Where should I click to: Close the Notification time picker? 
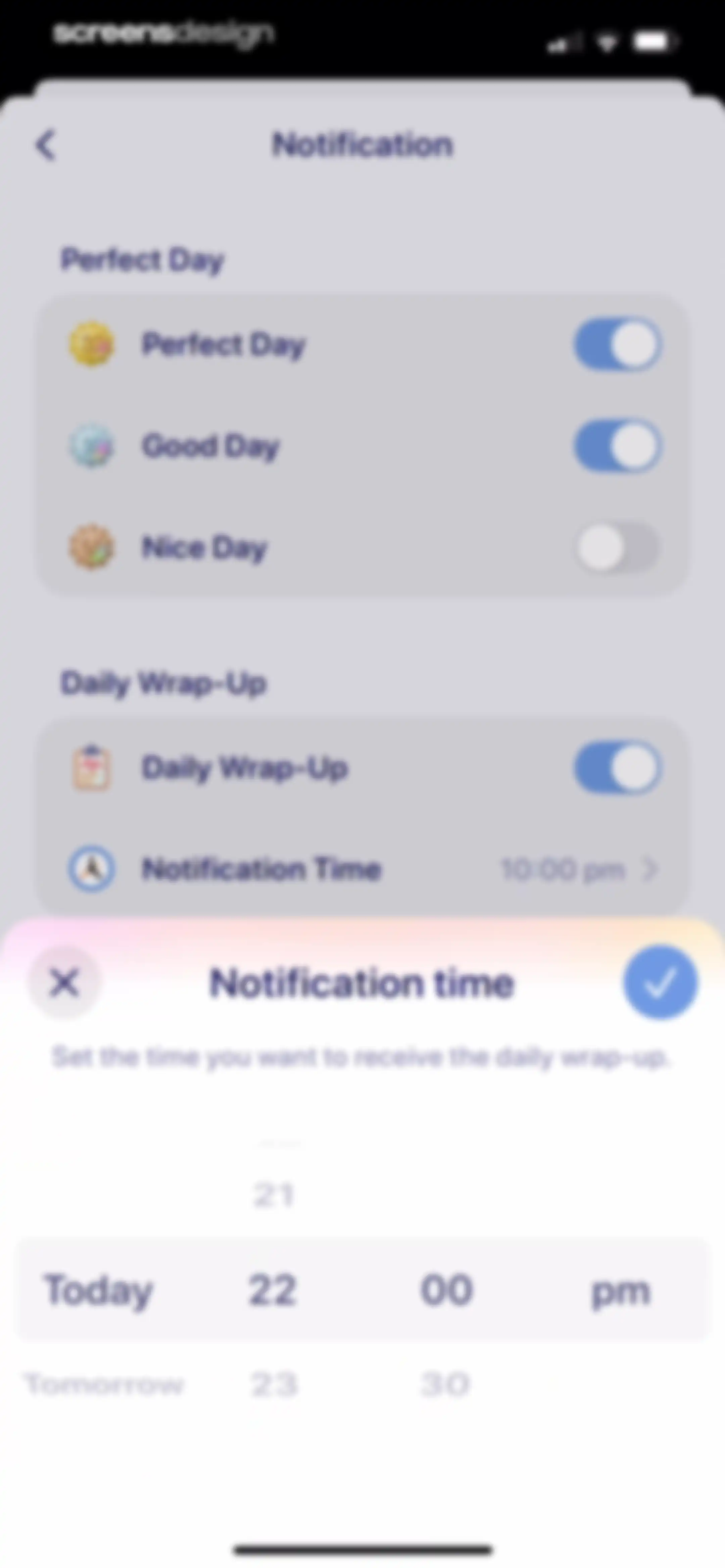[64, 983]
